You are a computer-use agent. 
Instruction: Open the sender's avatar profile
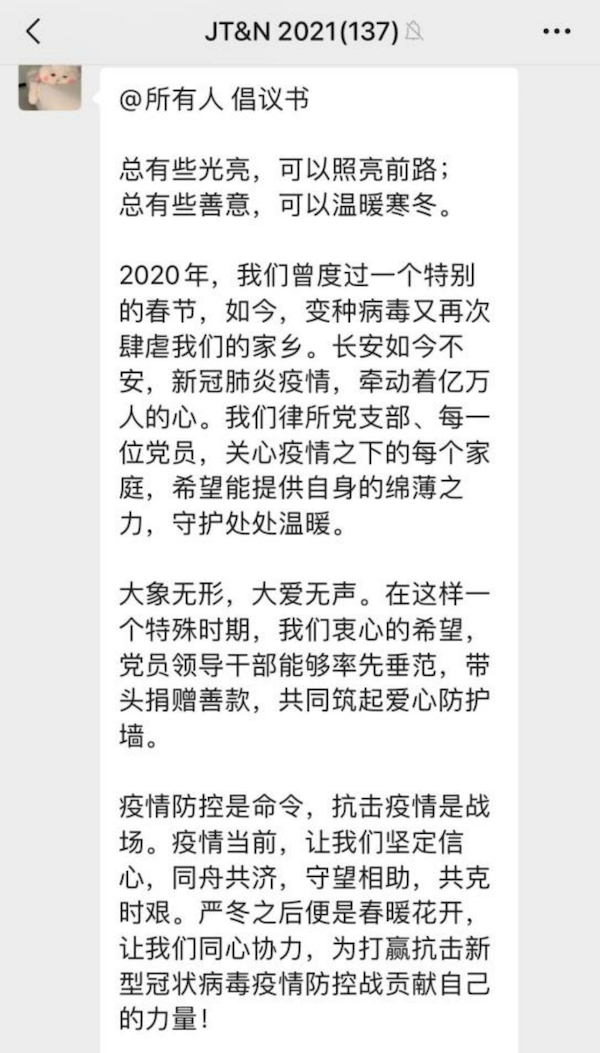tap(50, 87)
